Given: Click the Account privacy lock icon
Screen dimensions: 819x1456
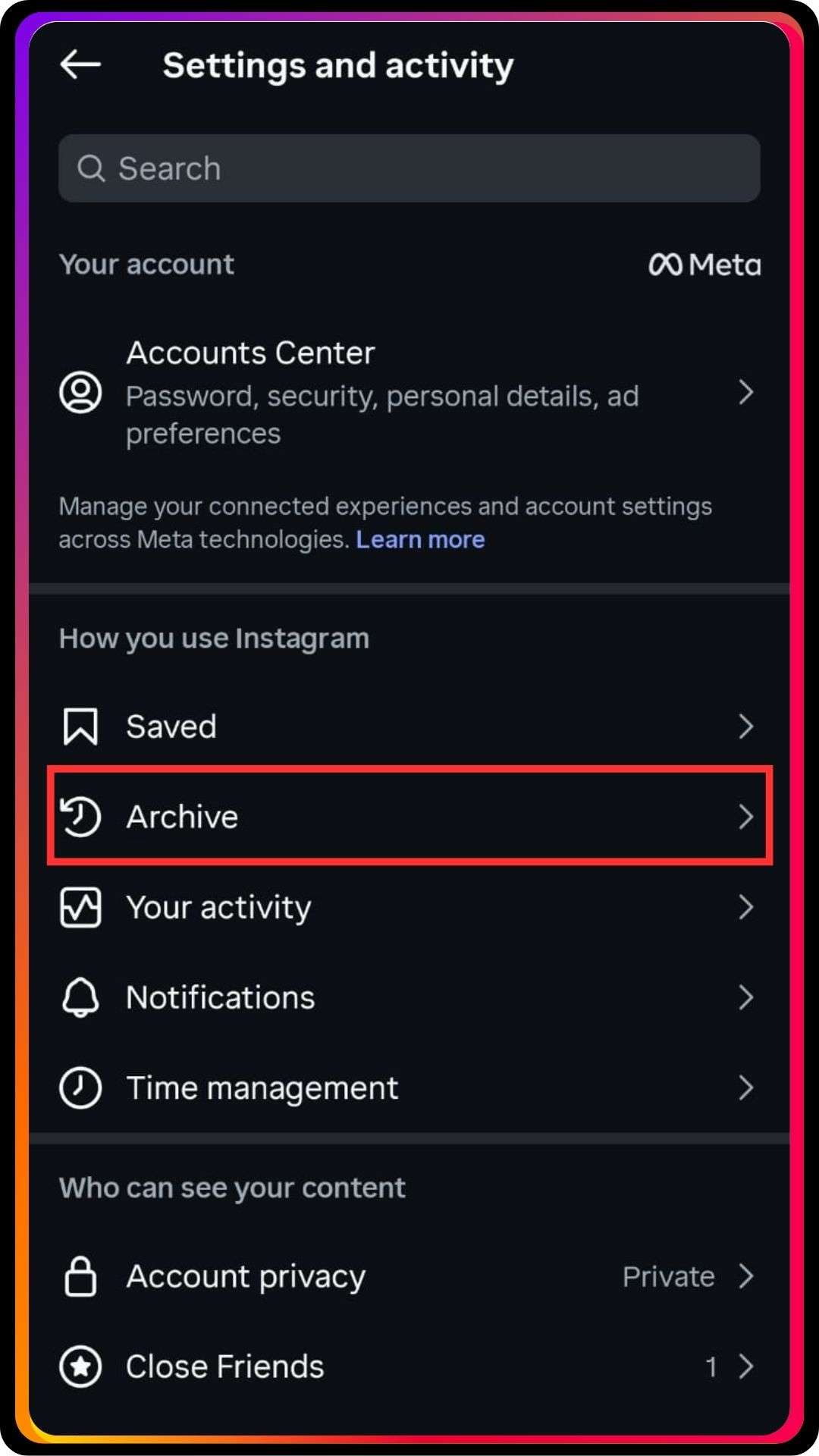Looking at the screenshot, I should pyautogui.click(x=79, y=1276).
